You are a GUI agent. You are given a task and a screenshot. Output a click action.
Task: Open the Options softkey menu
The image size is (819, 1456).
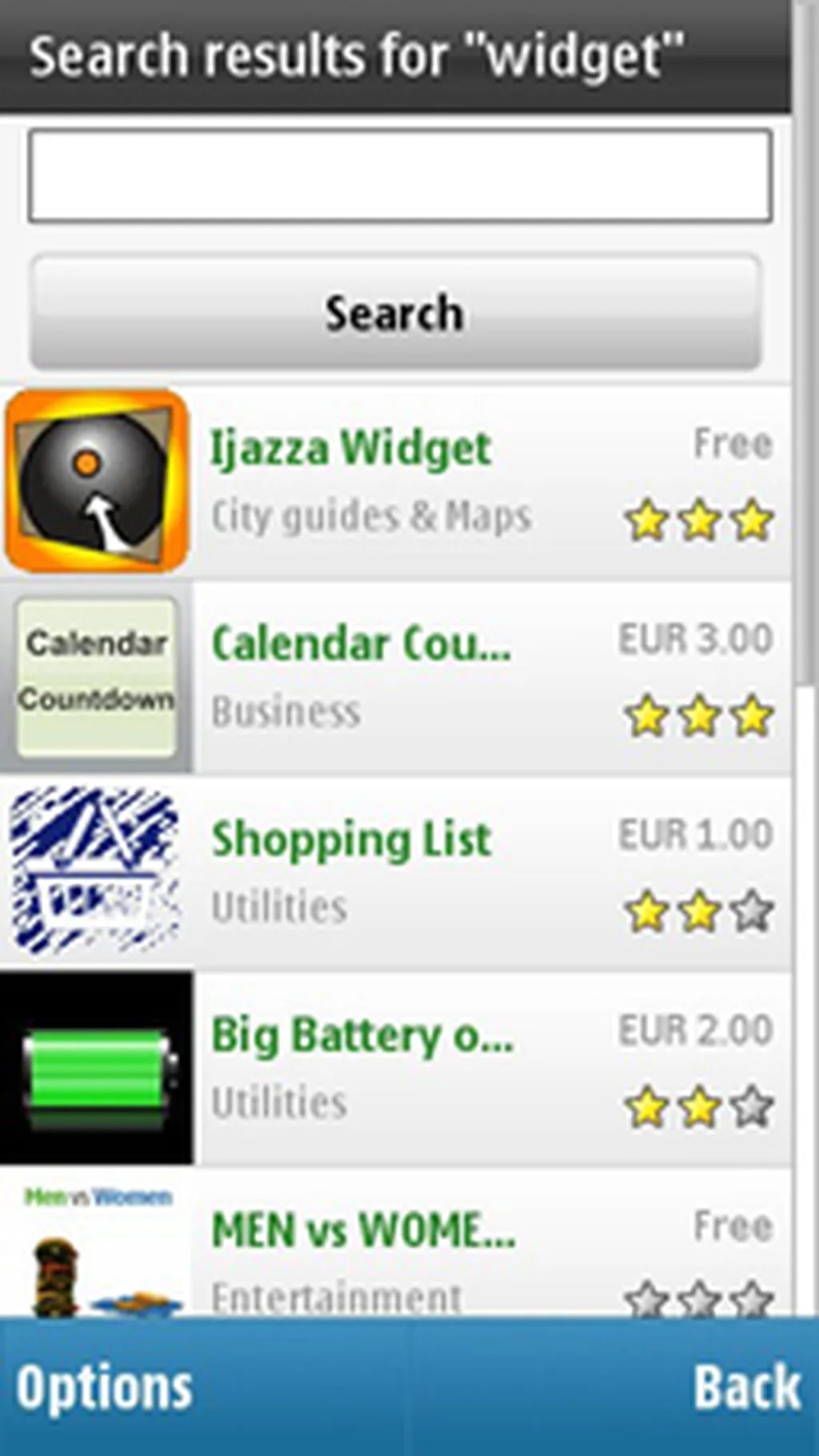[104, 1388]
